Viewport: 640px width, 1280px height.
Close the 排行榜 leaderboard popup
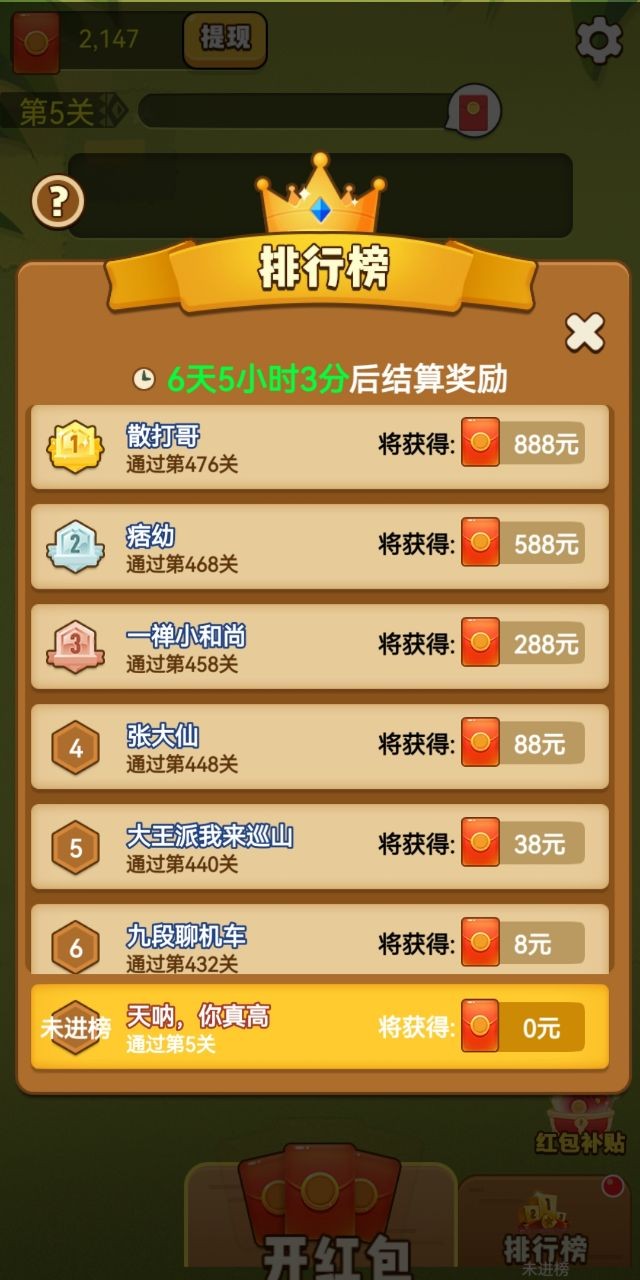(x=585, y=333)
